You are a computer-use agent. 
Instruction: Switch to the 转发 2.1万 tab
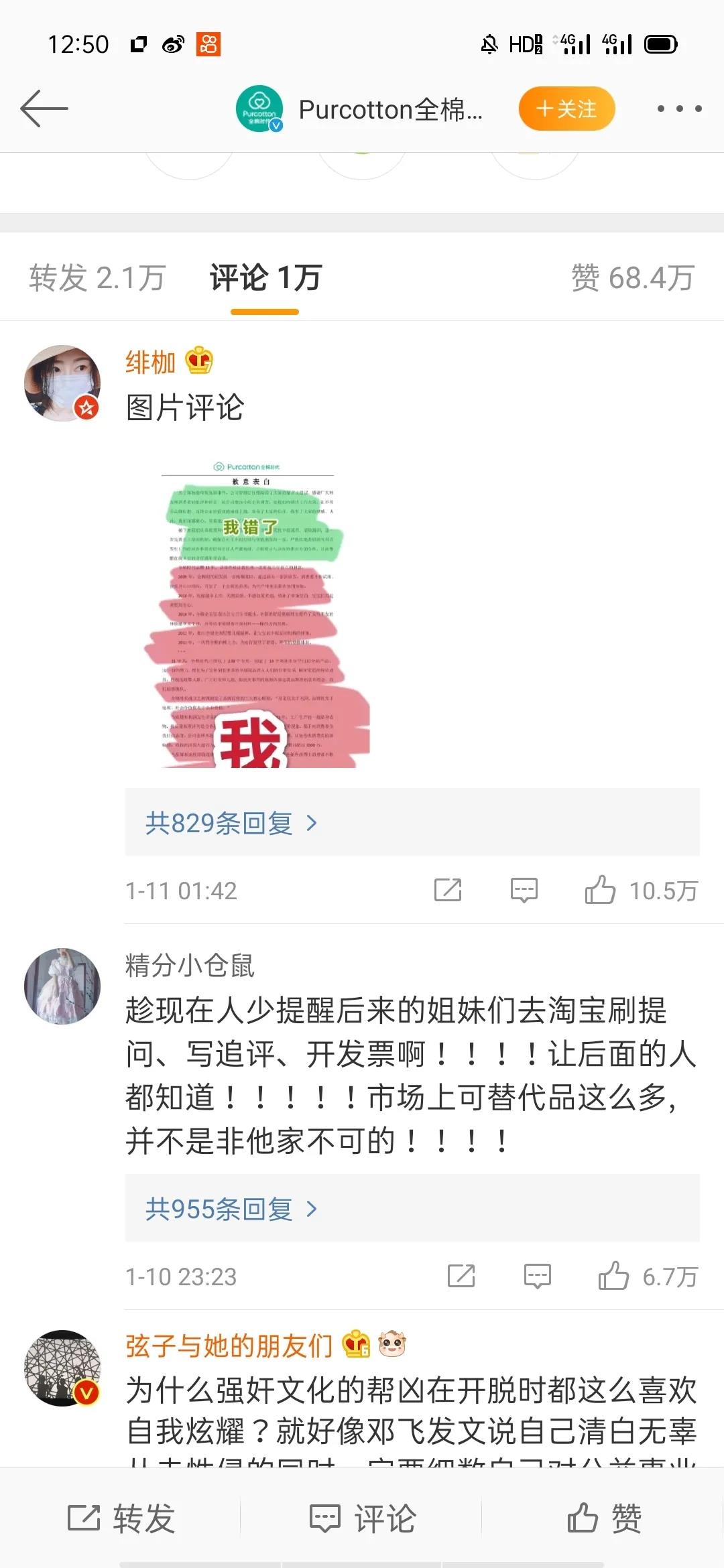click(97, 278)
